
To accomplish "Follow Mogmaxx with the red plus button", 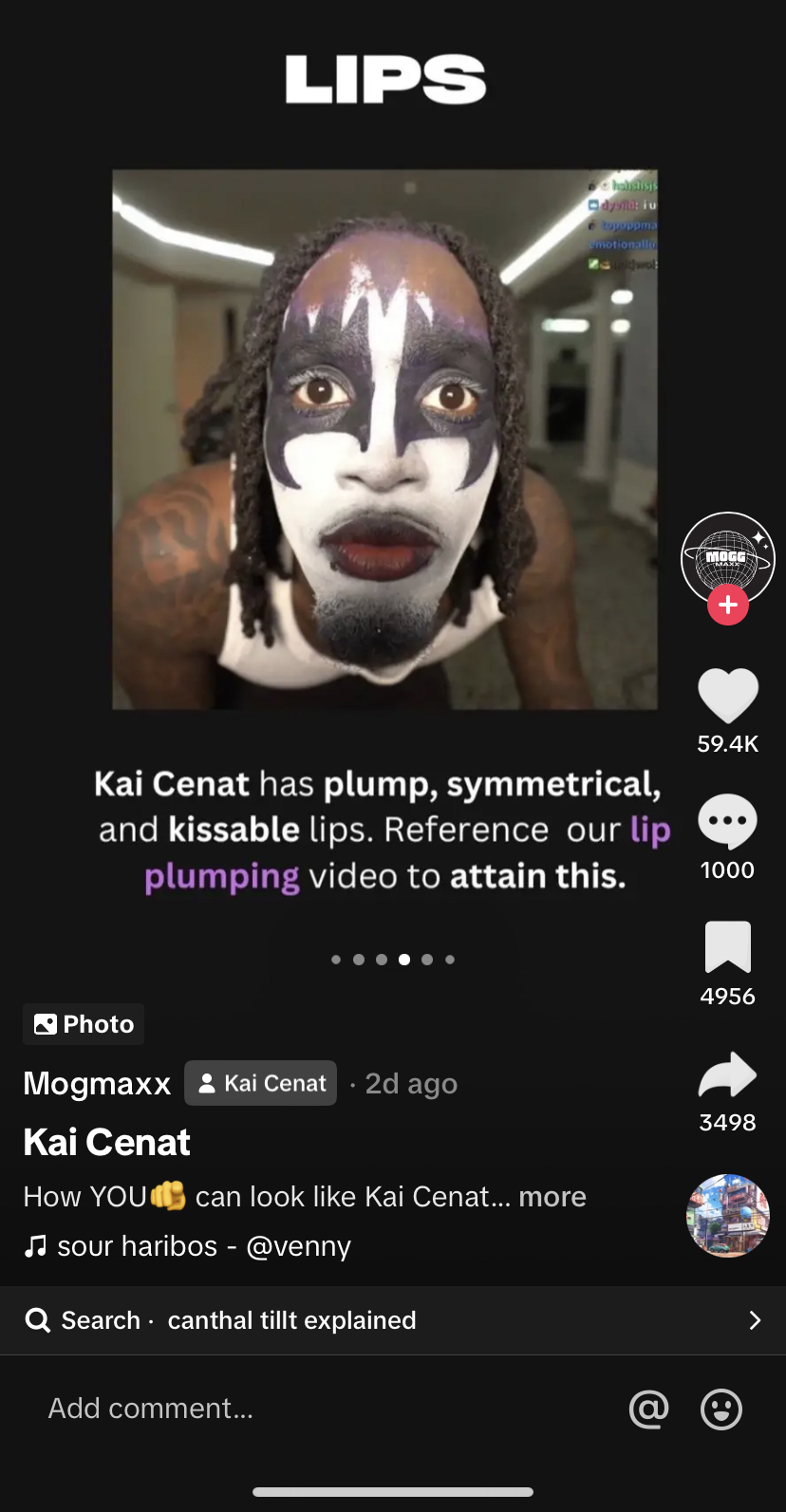I will [728, 605].
